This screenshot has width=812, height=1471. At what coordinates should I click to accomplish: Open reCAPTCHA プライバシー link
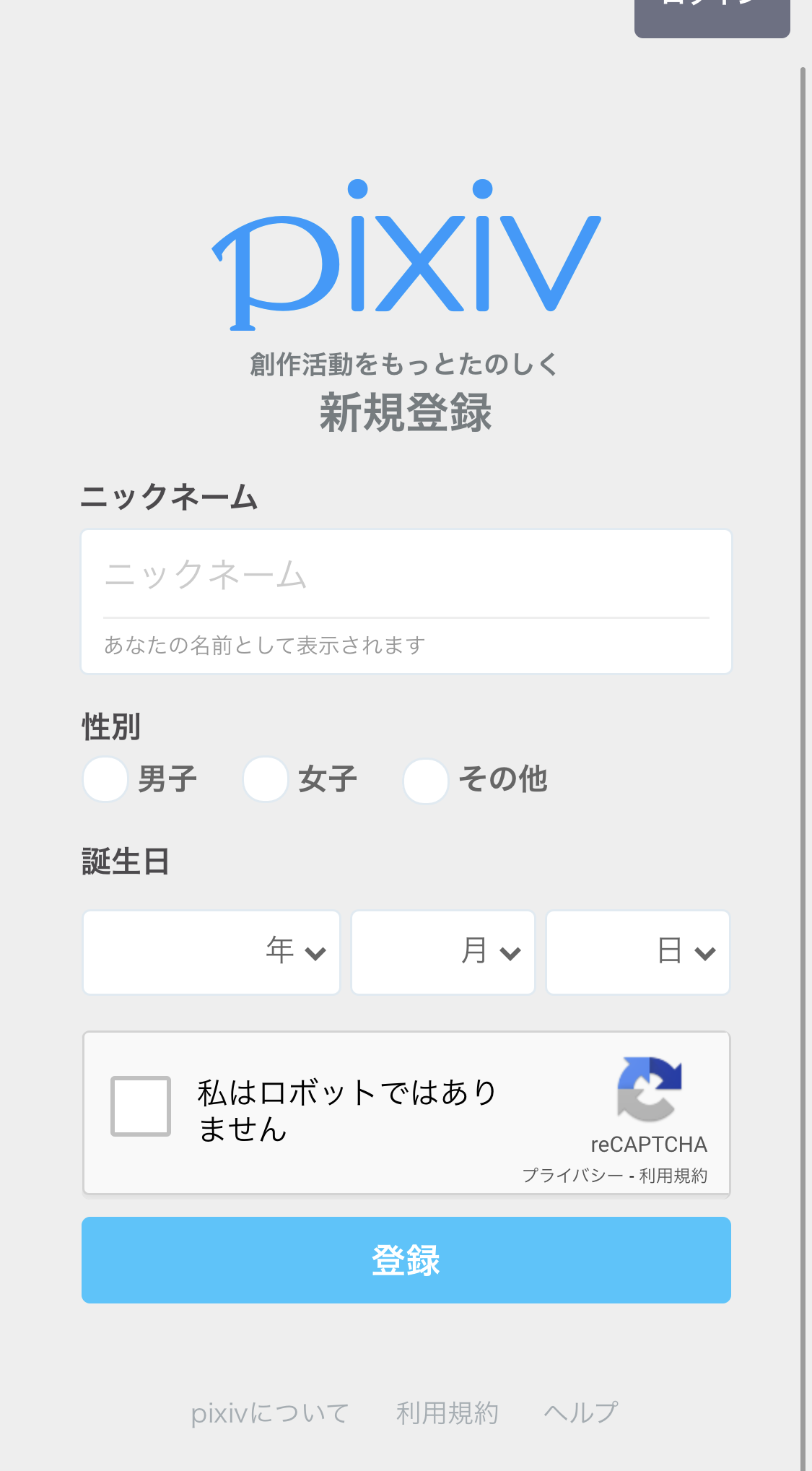point(572,1175)
